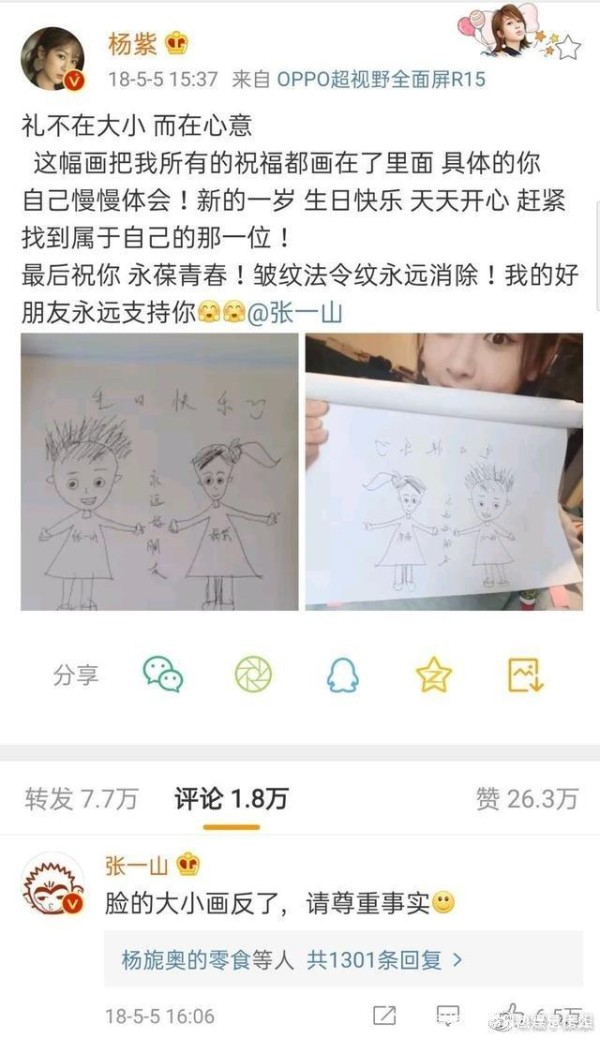Share post to WeChat Moments
The width and height of the screenshot is (600, 1038).
(x=253, y=676)
